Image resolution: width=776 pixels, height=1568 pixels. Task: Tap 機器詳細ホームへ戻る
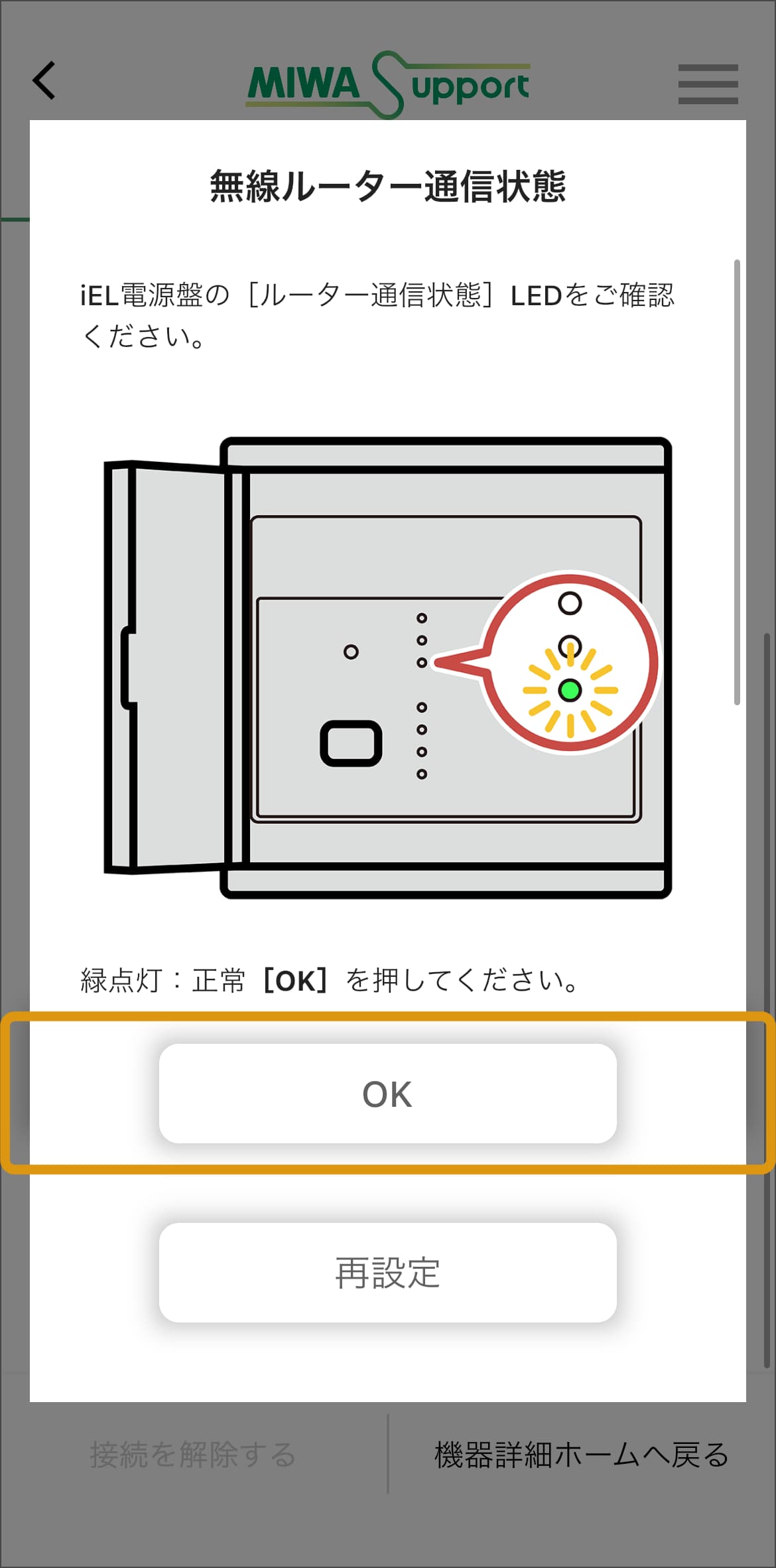[581, 1455]
